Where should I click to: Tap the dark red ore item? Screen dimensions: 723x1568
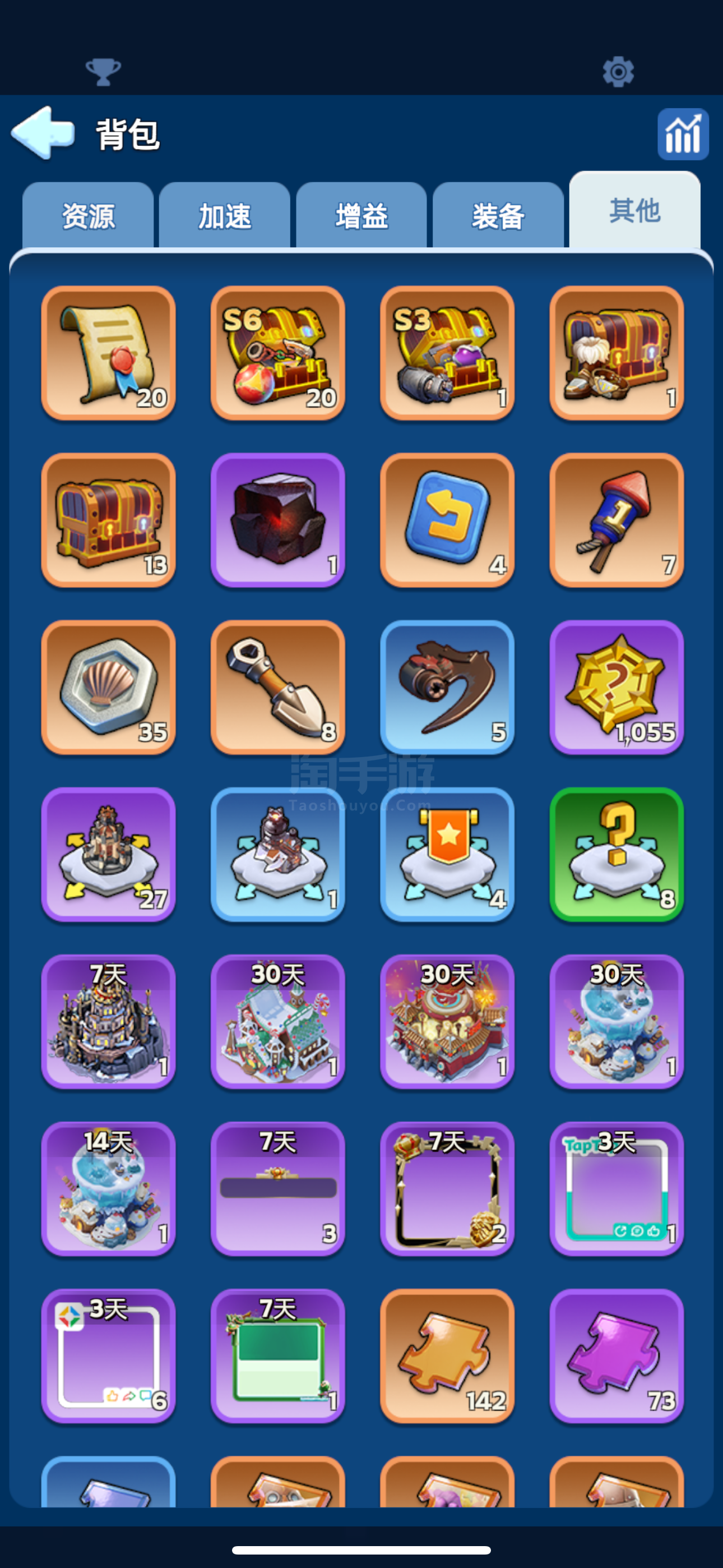click(277, 520)
